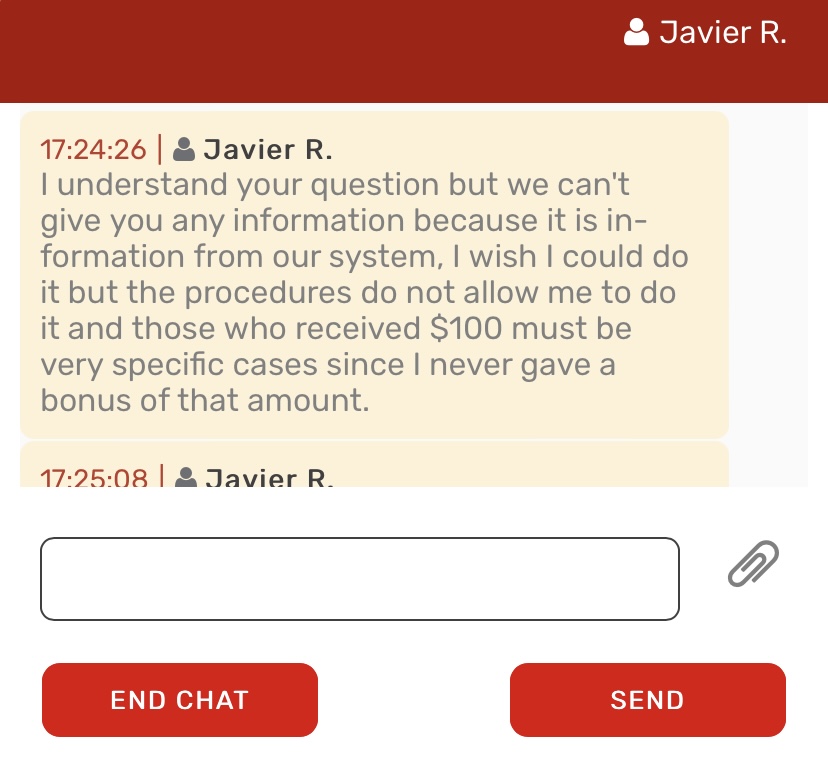End the chat with Javier R.
Image resolution: width=828 pixels, height=774 pixels.
coord(180,700)
